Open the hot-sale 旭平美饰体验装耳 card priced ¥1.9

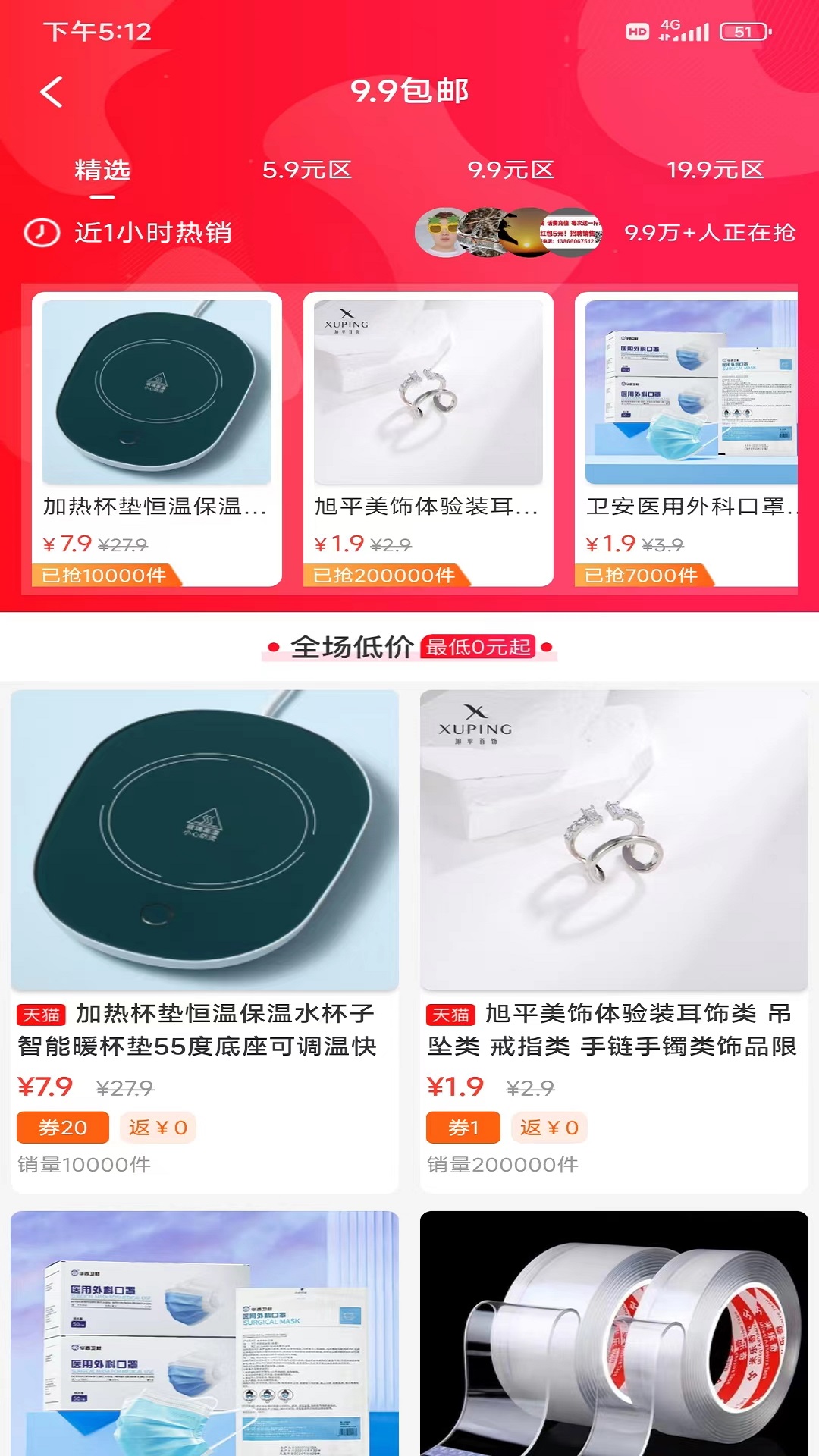[x=428, y=439]
